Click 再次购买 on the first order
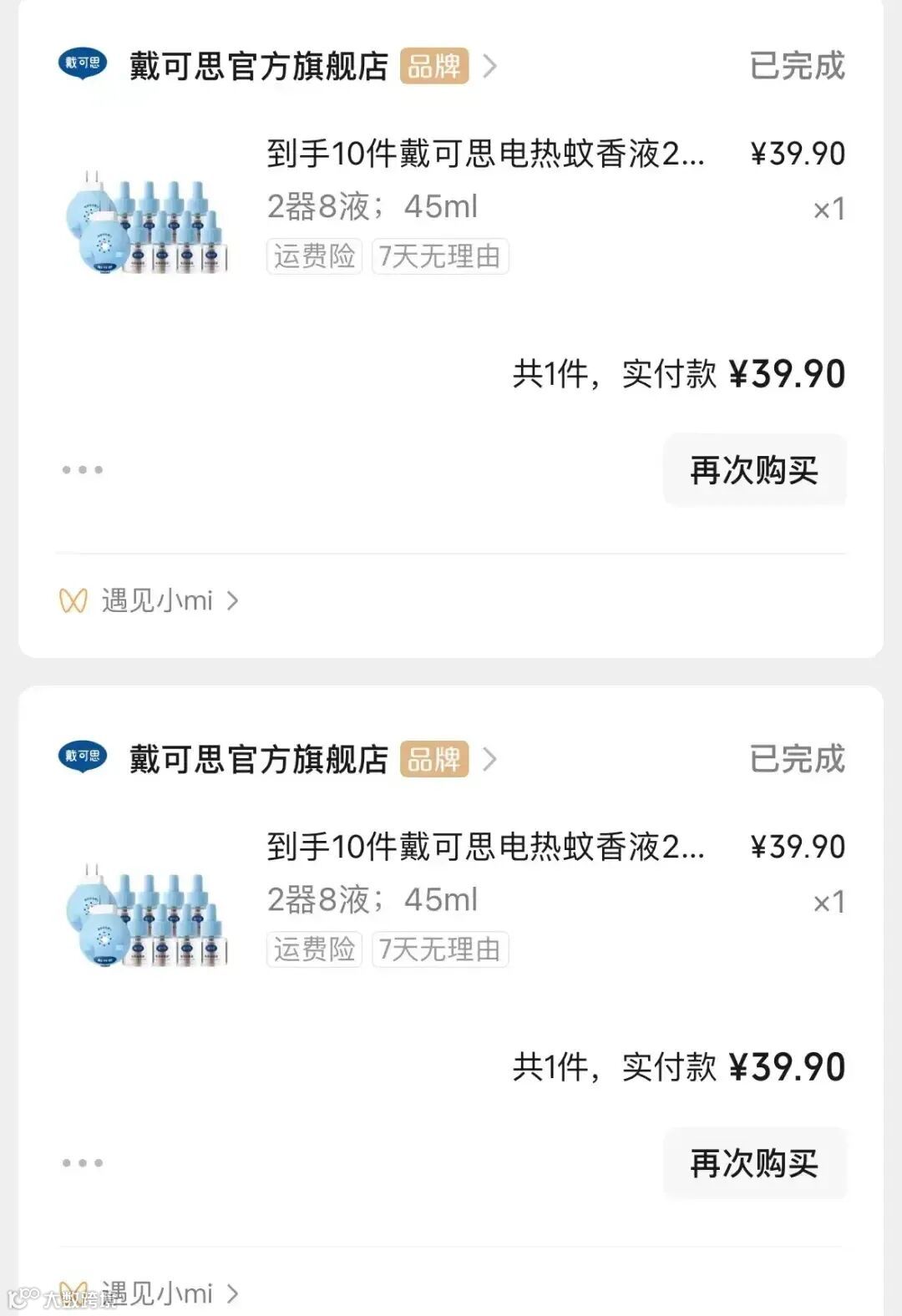This screenshot has height=1316, width=902. coord(754,469)
